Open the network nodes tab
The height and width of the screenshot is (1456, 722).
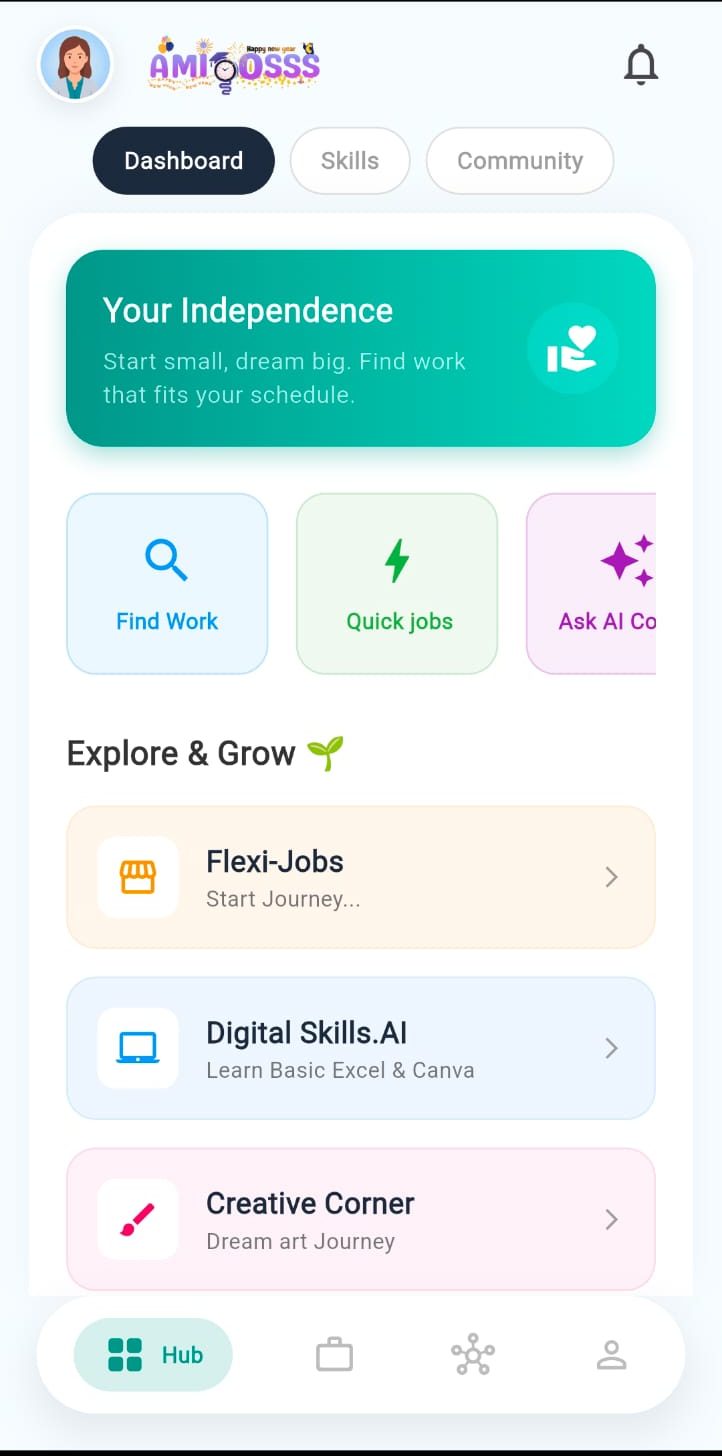472,1356
